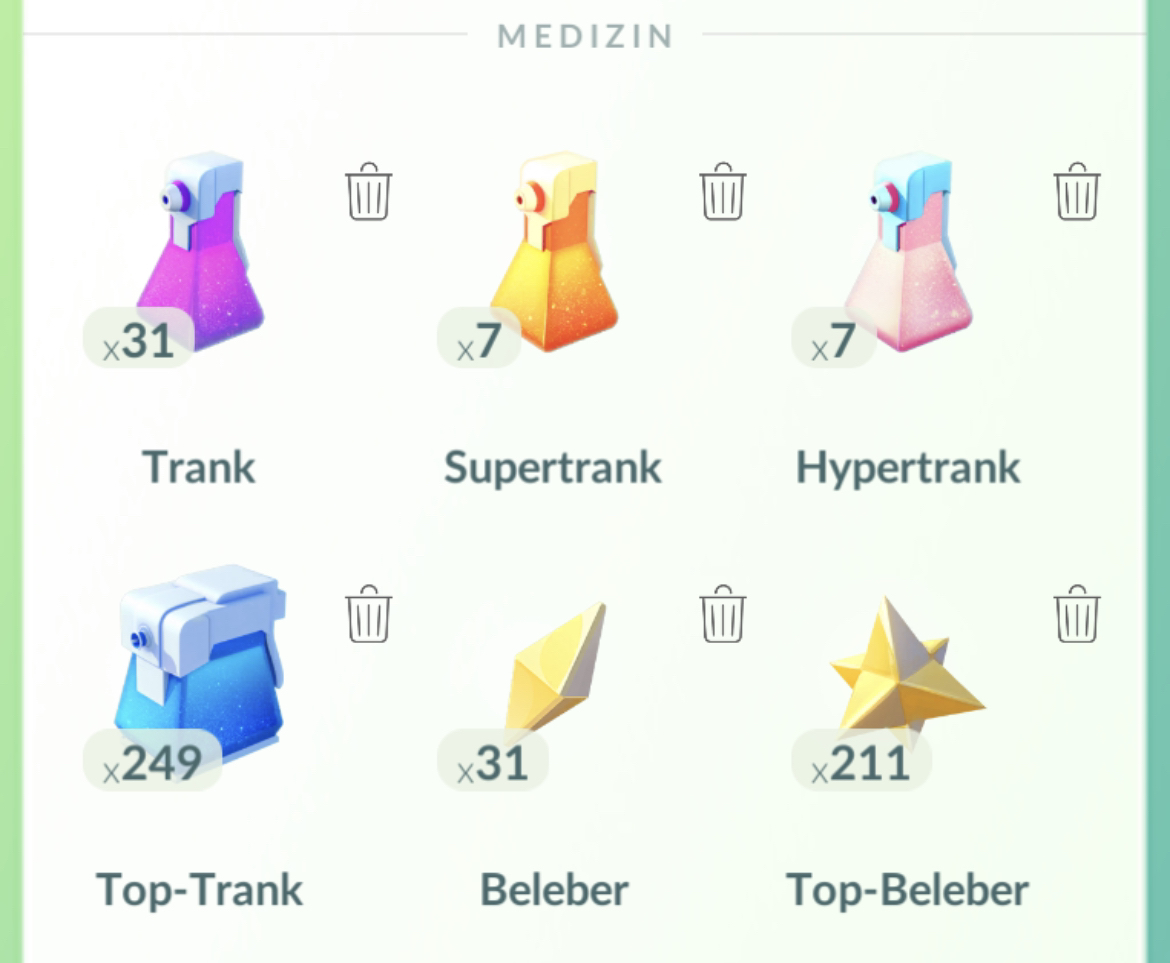Discard Top-Beleber using its trash icon
The height and width of the screenshot is (963, 1170).
click(x=1076, y=613)
